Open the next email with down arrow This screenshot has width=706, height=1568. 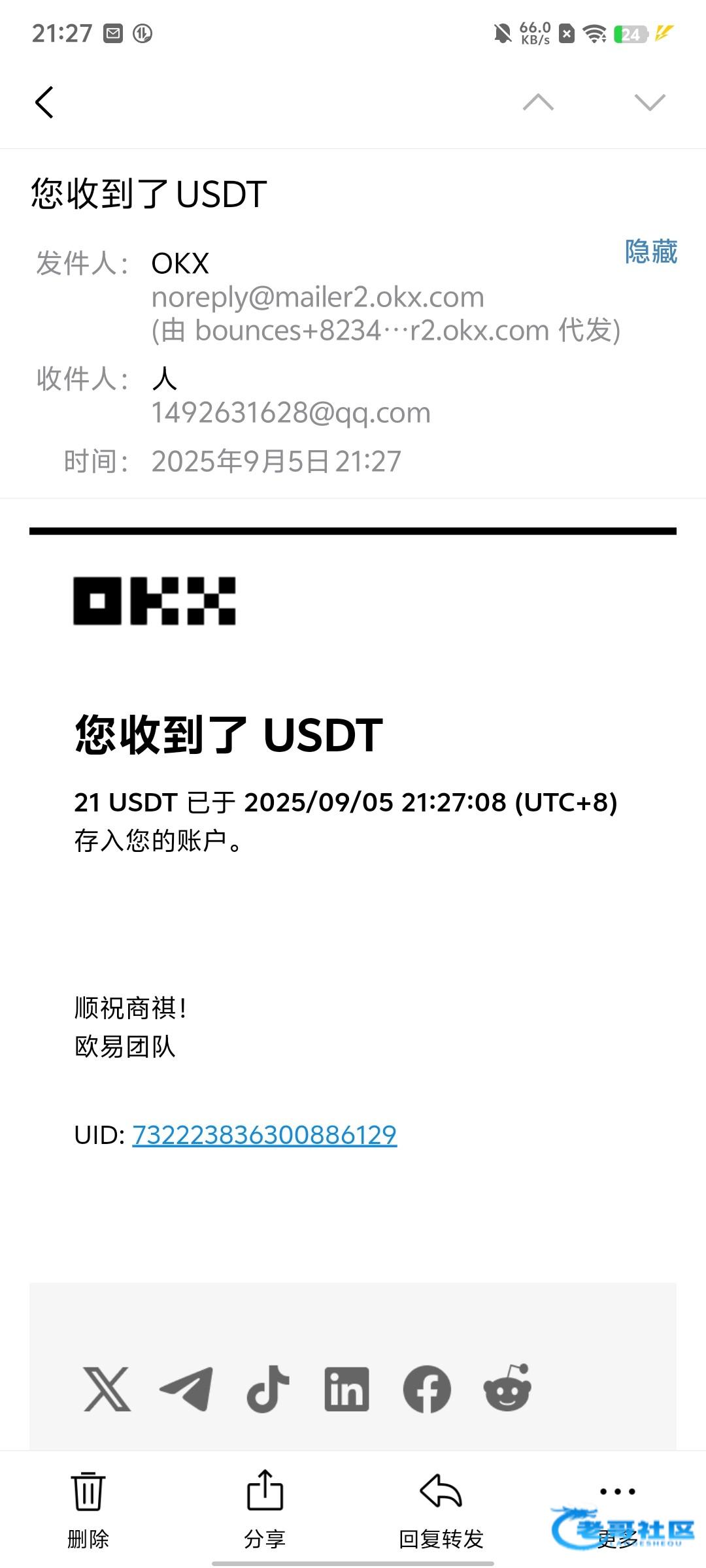click(650, 103)
